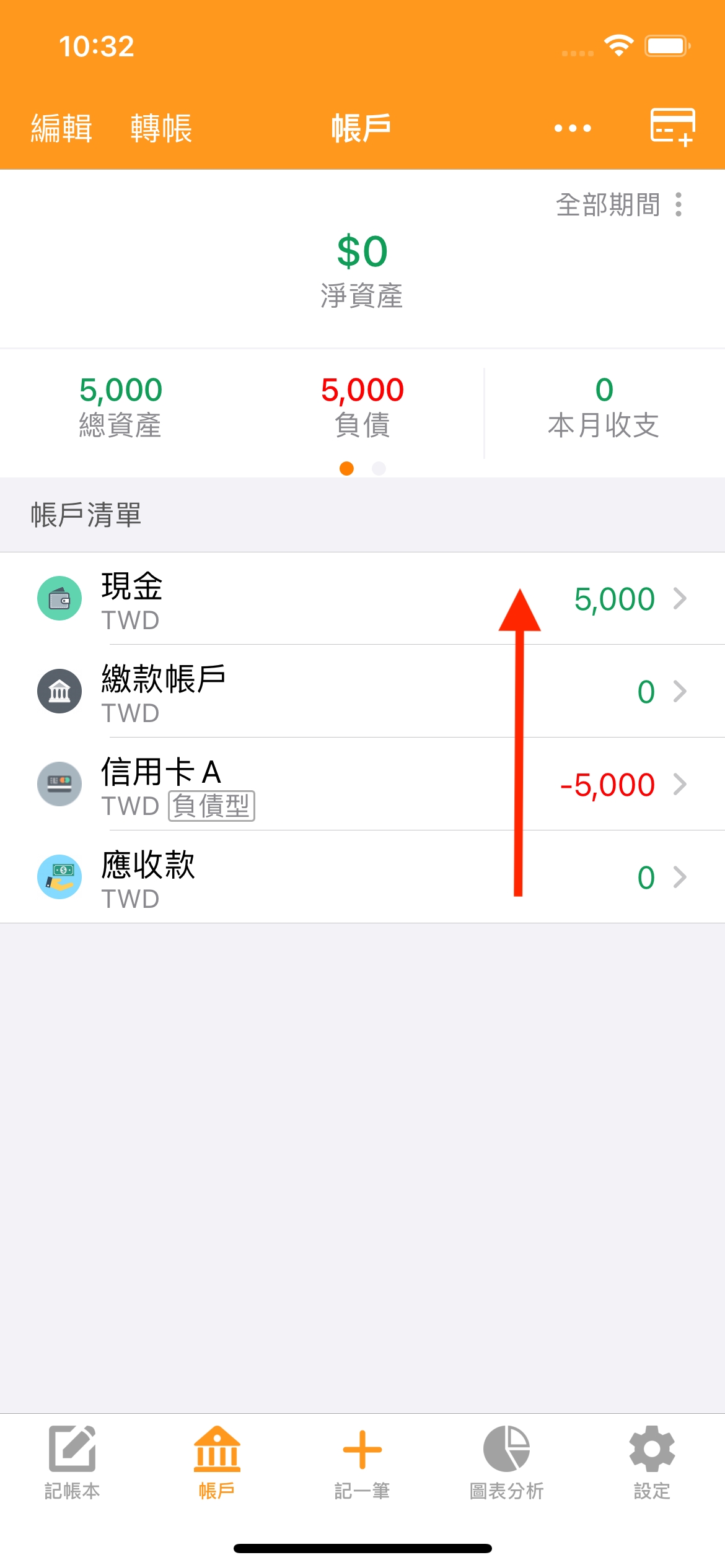Change the 全部期間 period filter

[x=618, y=204]
